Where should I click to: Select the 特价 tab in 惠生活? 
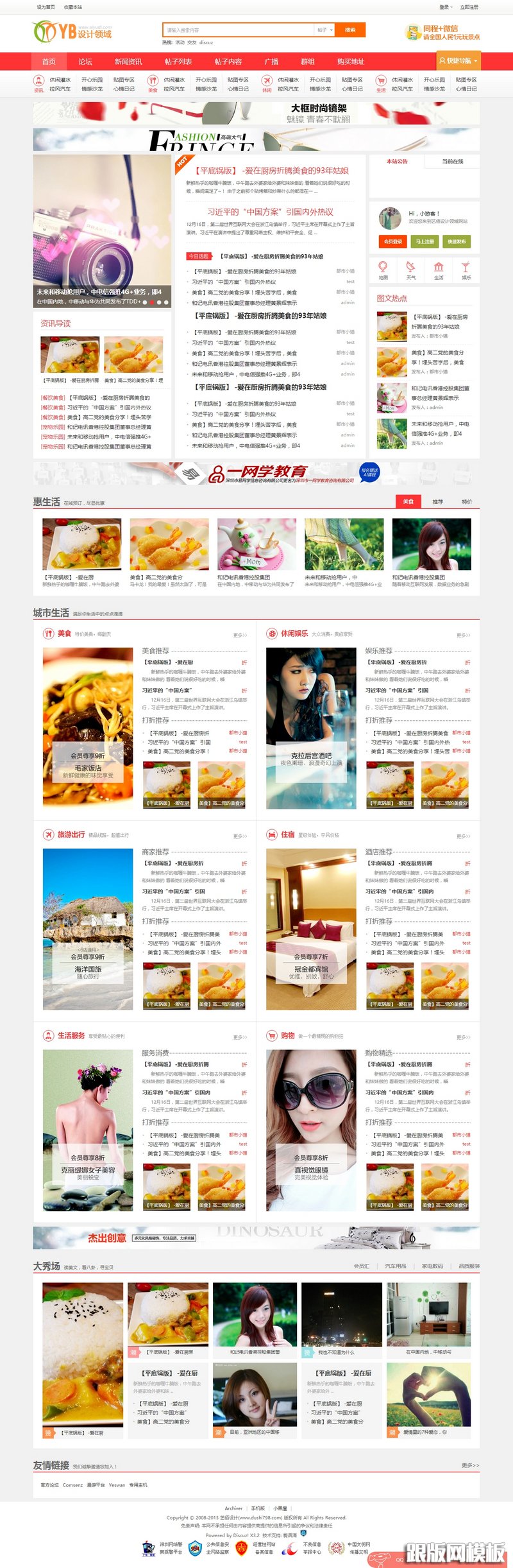pos(467,502)
